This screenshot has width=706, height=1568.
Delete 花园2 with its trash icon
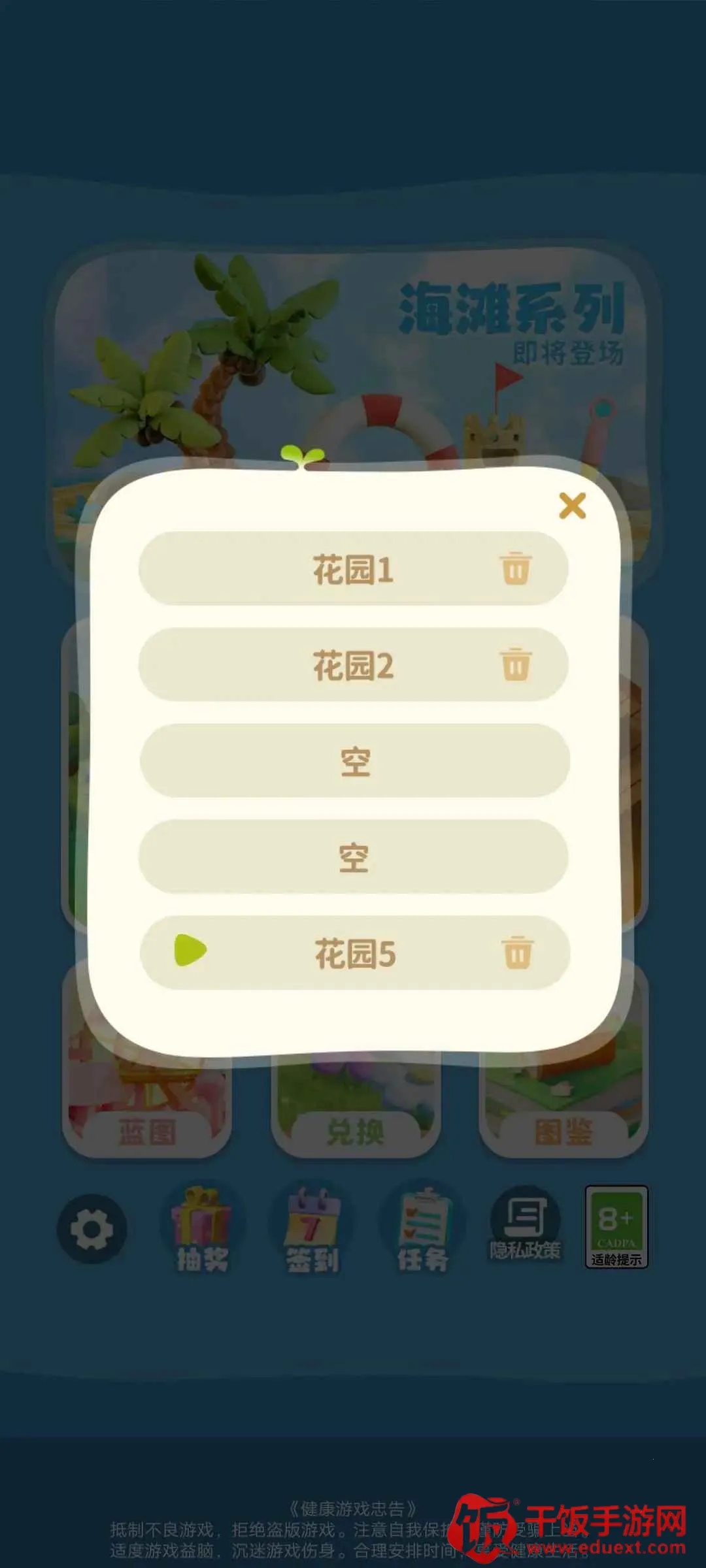[x=516, y=665]
